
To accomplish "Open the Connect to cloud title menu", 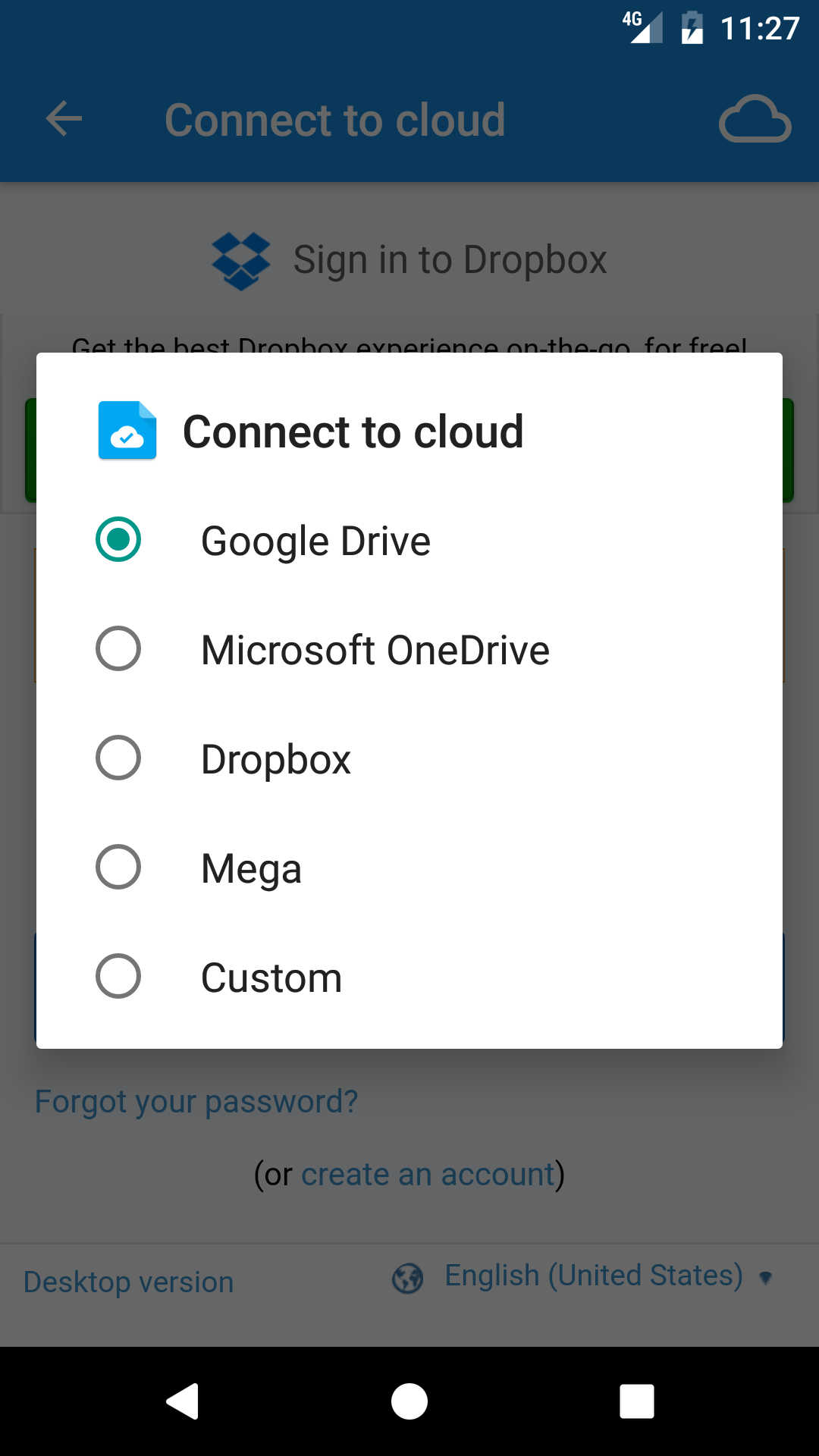I will click(353, 431).
